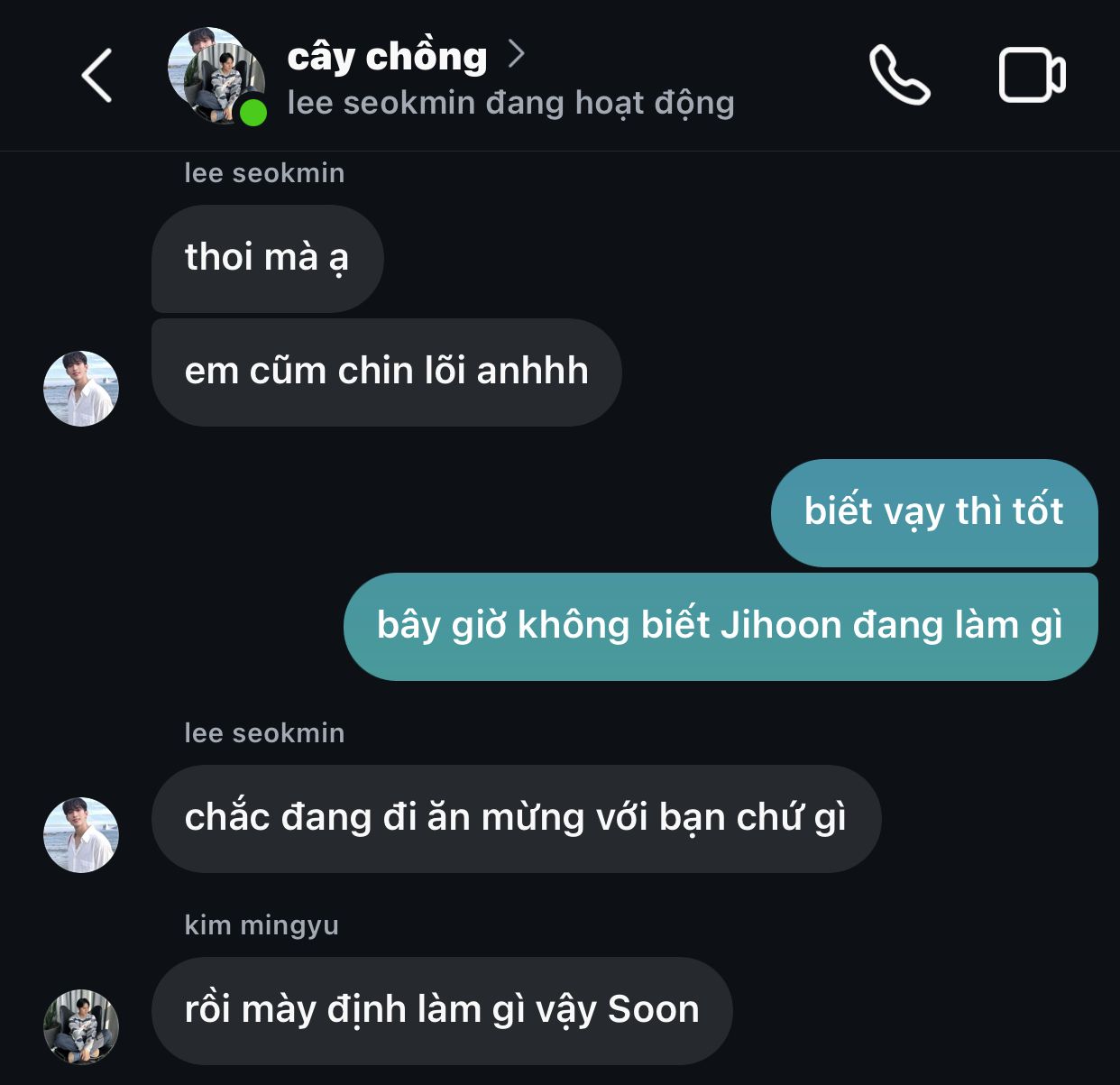Start a video call with the group
Image resolution: width=1120 pixels, height=1085 pixels.
1032,76
